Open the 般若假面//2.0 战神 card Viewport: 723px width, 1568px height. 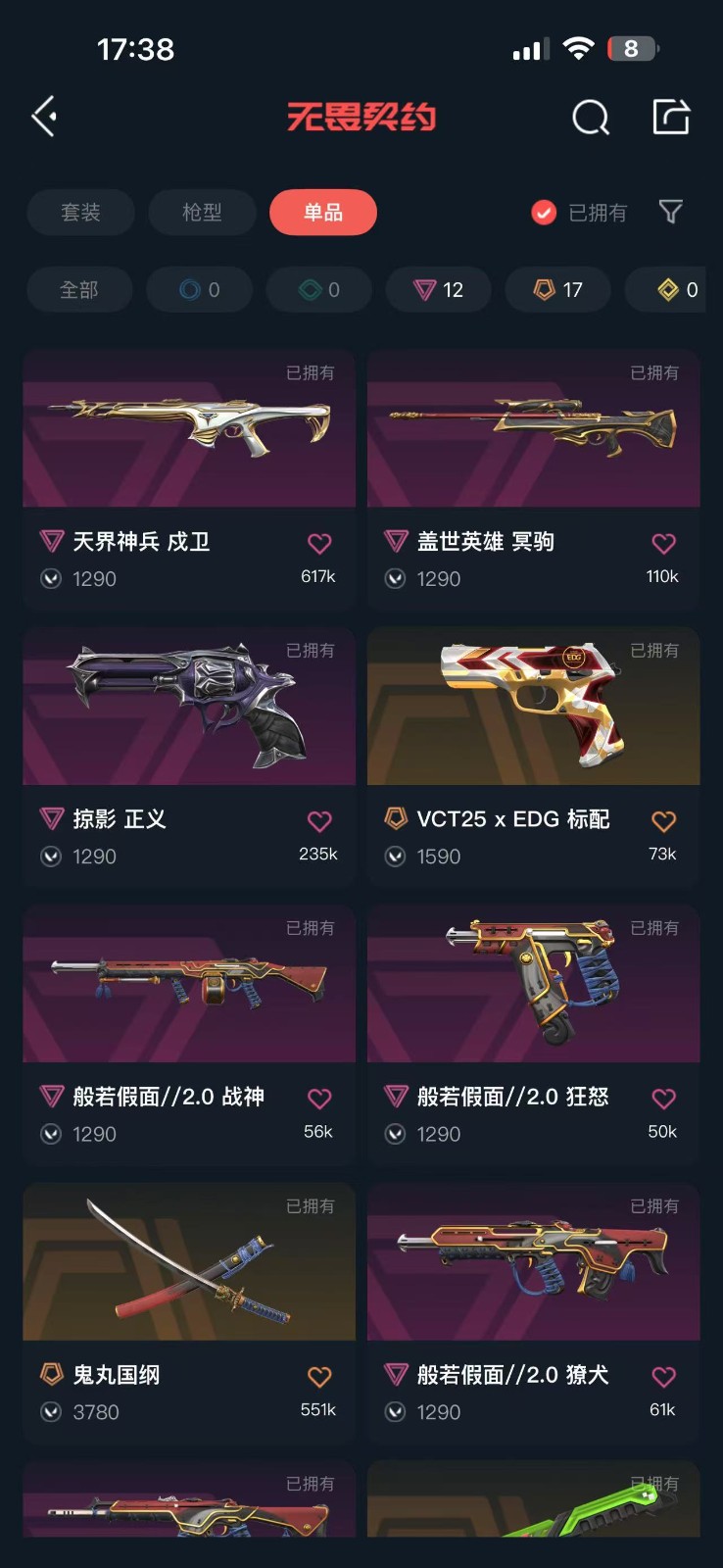point(188,986)
